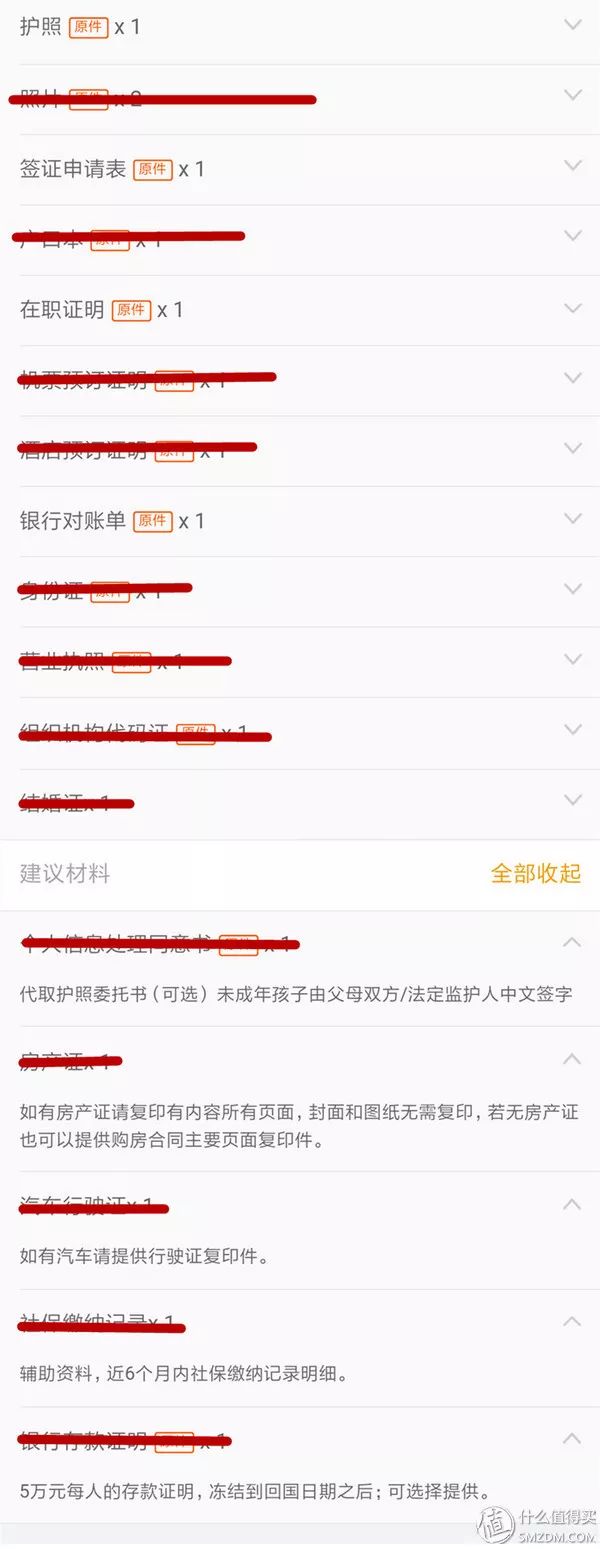Screen dimensions: 600x1549
Task: Tap 全部收起 to collapse all
Action: pyautogui.click(x=535, y=873)
